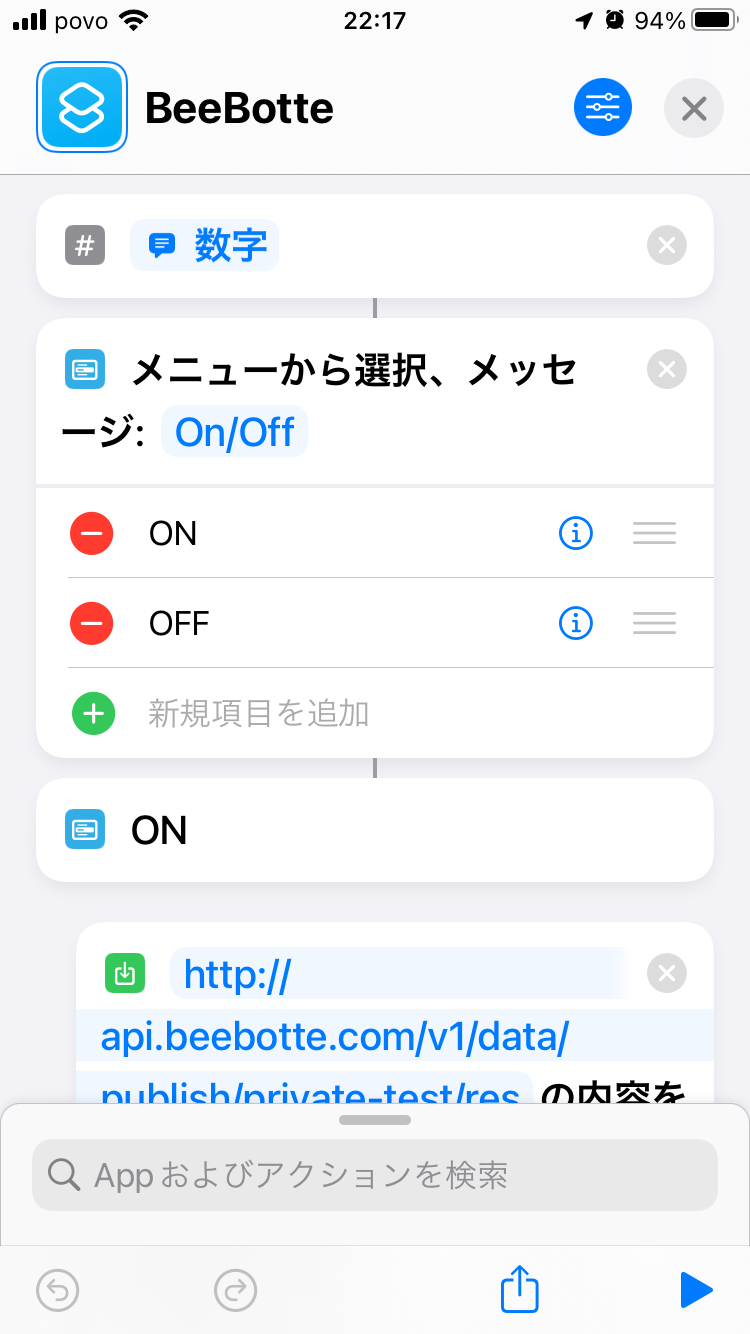Redo the last edit

coord(236,1290)
